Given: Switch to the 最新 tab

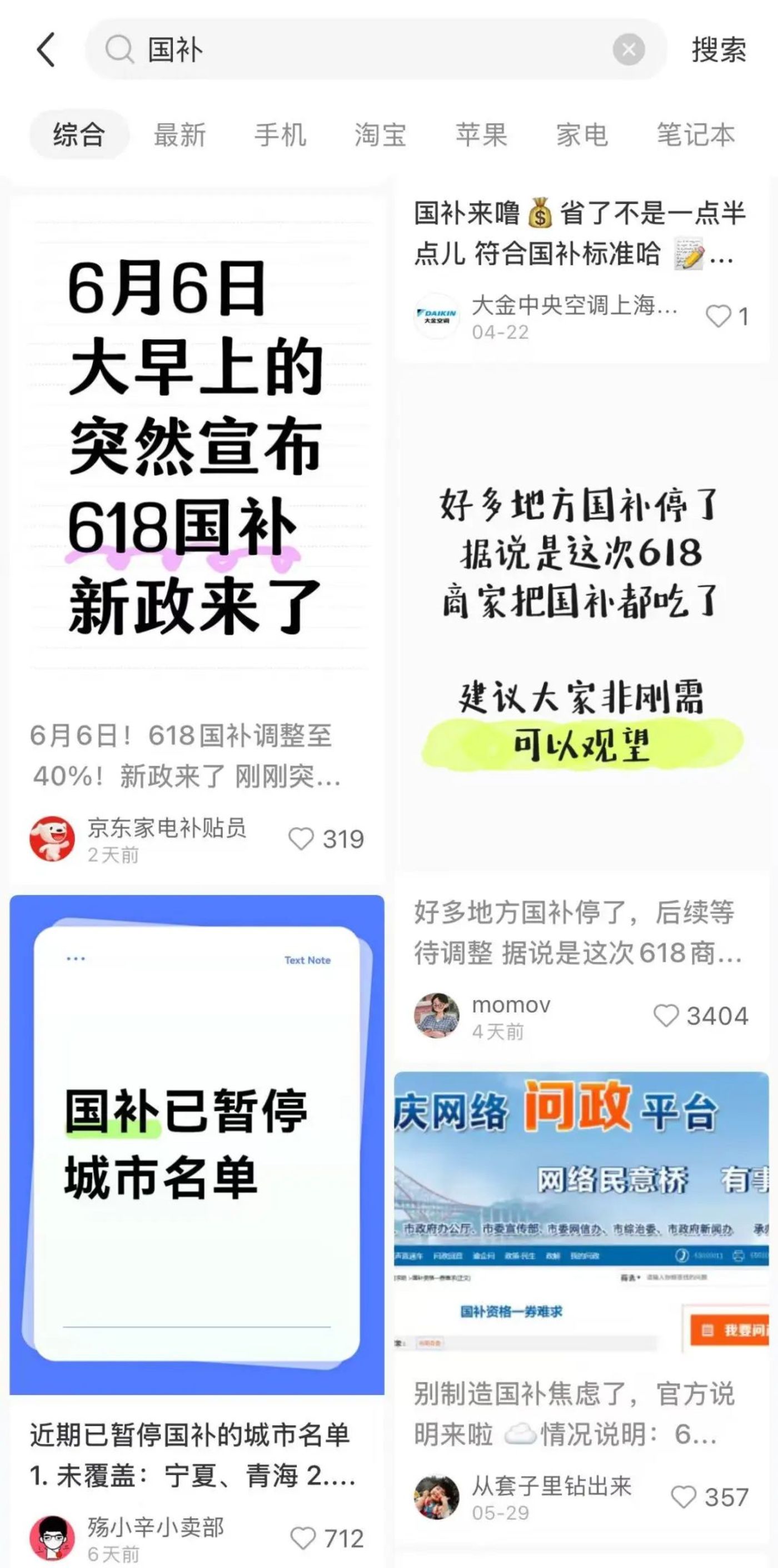Looking at the screenshot, I should click(x=179, y=135).
